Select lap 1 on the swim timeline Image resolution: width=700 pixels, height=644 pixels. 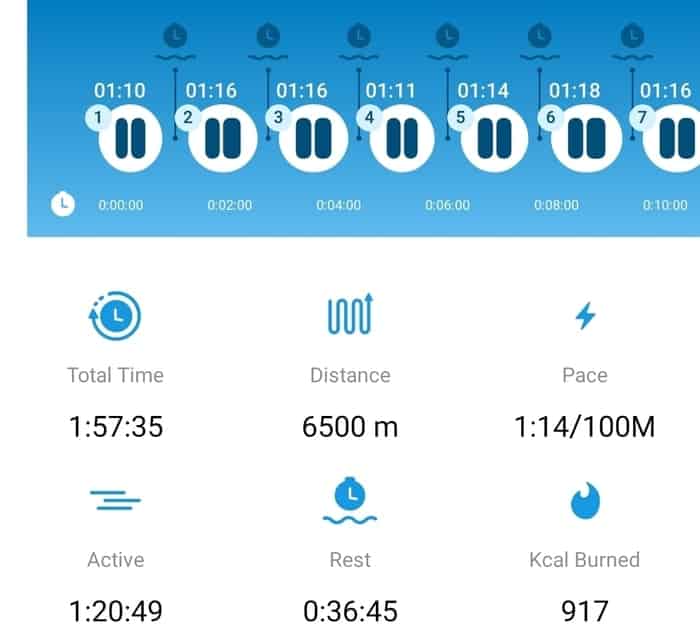pos(131,137)
